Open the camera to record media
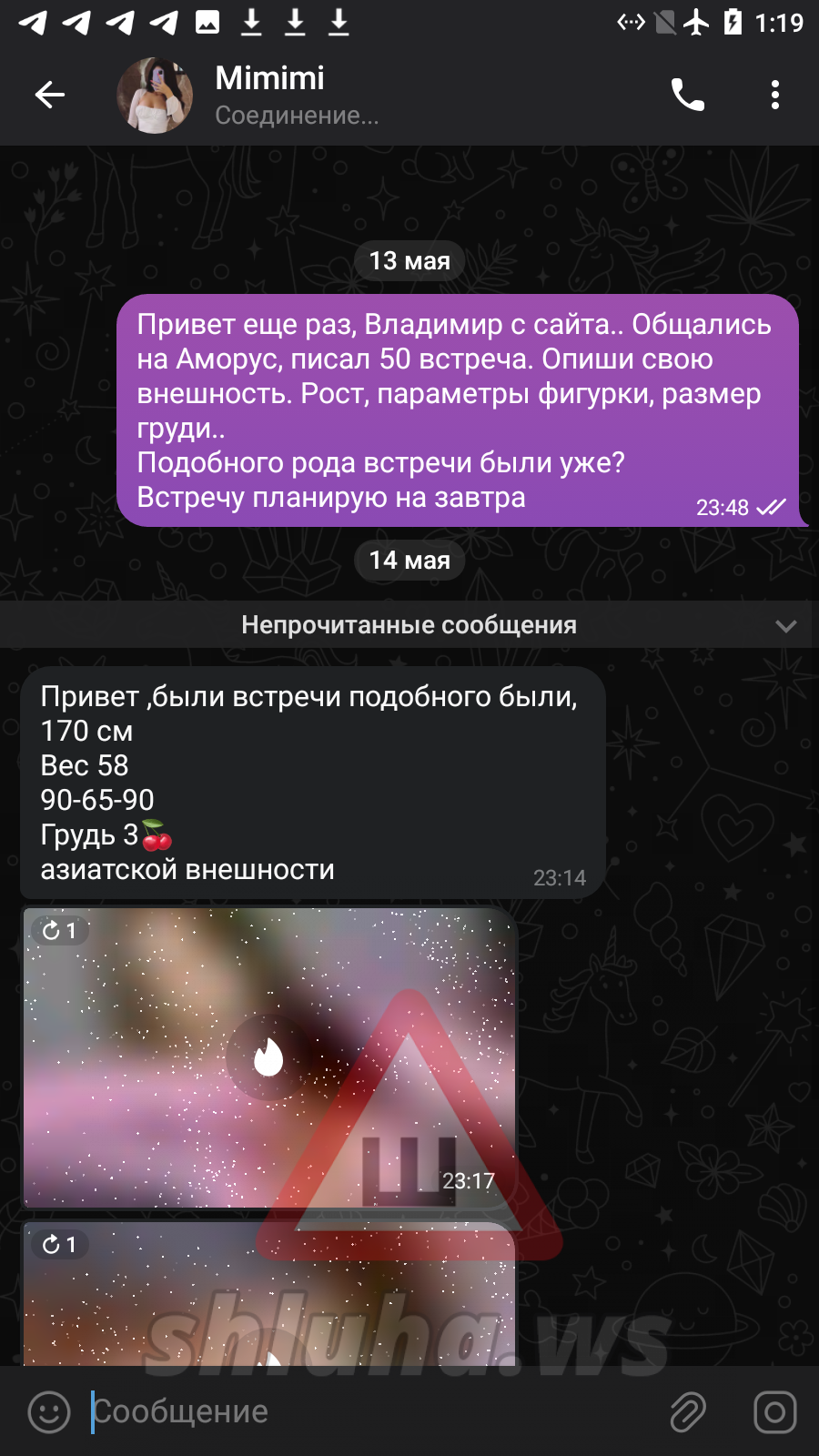This screenshot has height=1456, width=819. [x=775, y=1412]
